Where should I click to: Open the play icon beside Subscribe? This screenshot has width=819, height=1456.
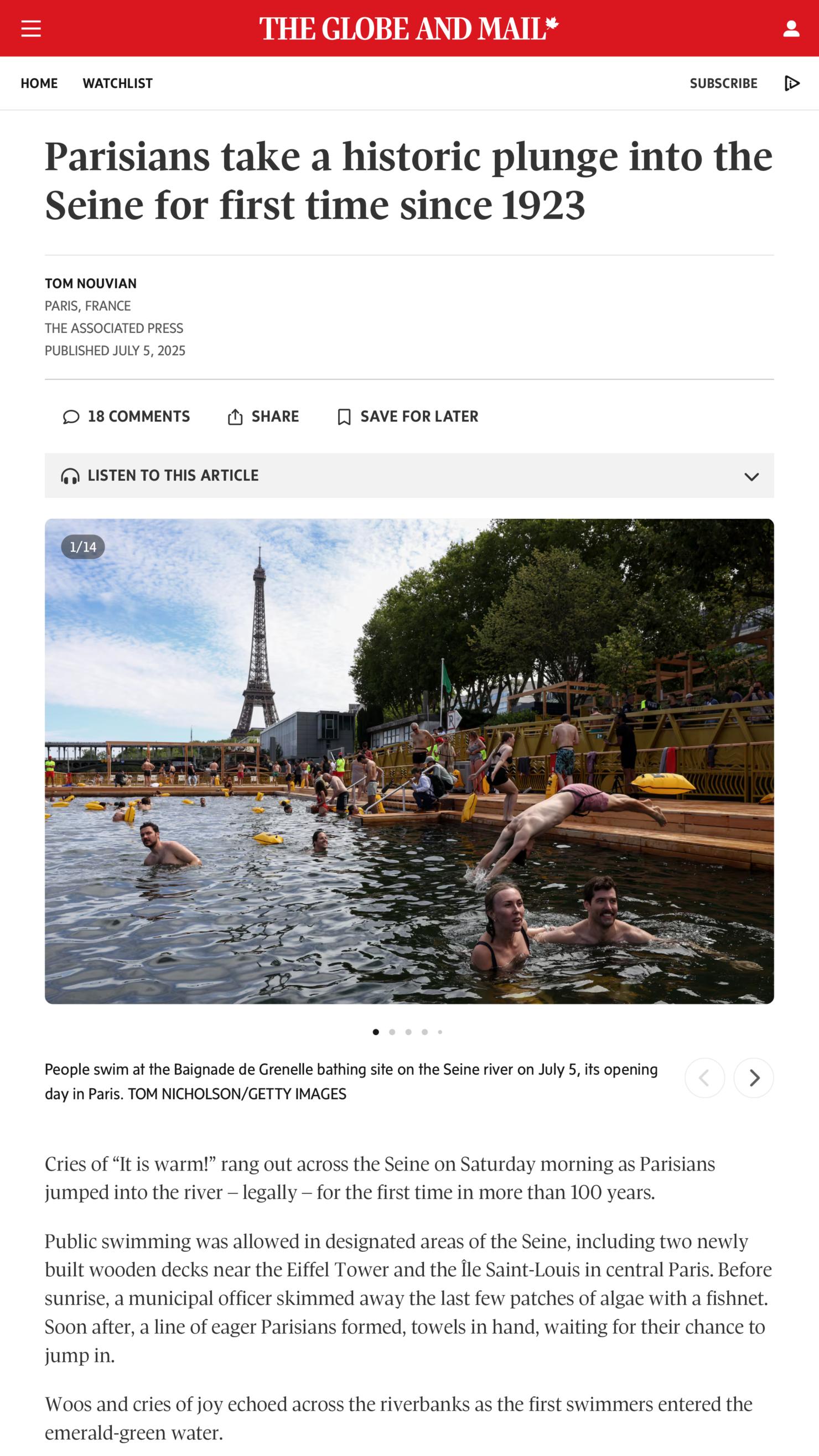792,83
